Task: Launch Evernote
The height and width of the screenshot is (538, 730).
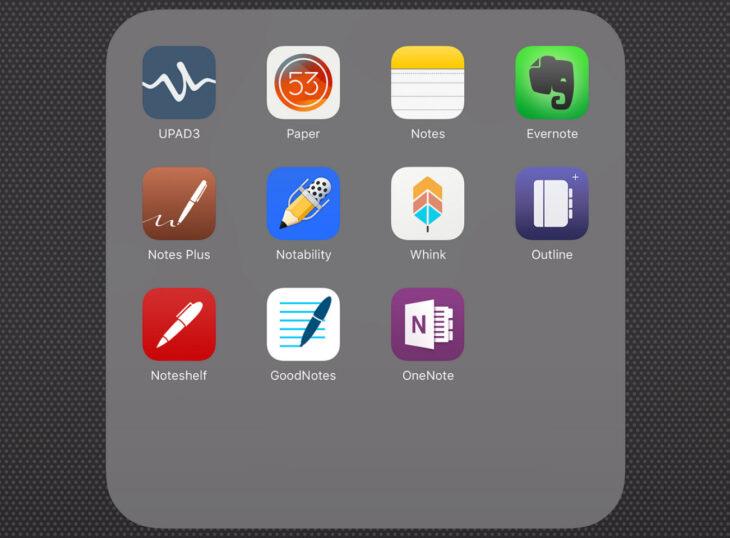Action: click(x=552, y=83)
